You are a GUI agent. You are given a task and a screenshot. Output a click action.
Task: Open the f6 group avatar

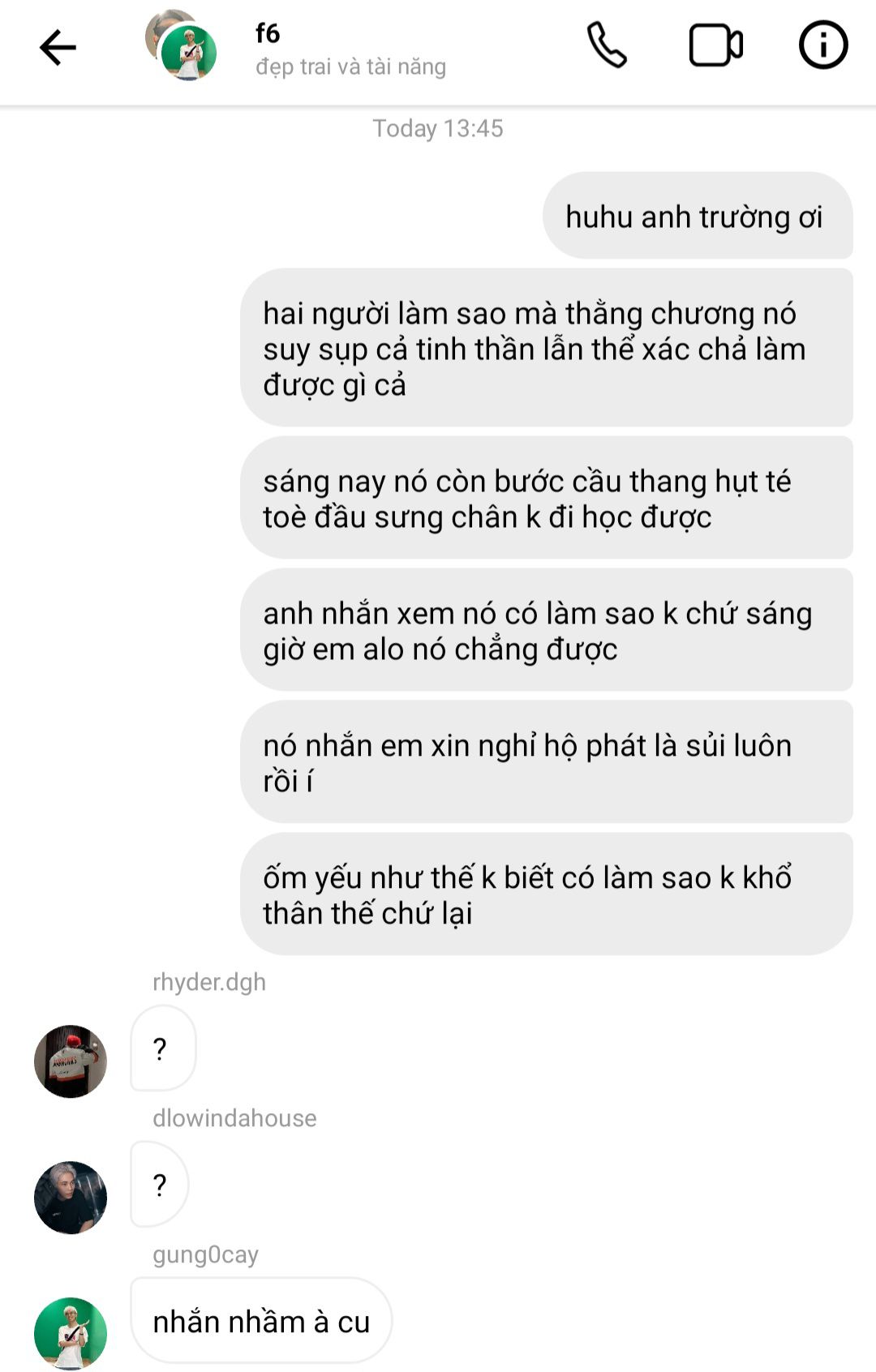click(182, 47)
